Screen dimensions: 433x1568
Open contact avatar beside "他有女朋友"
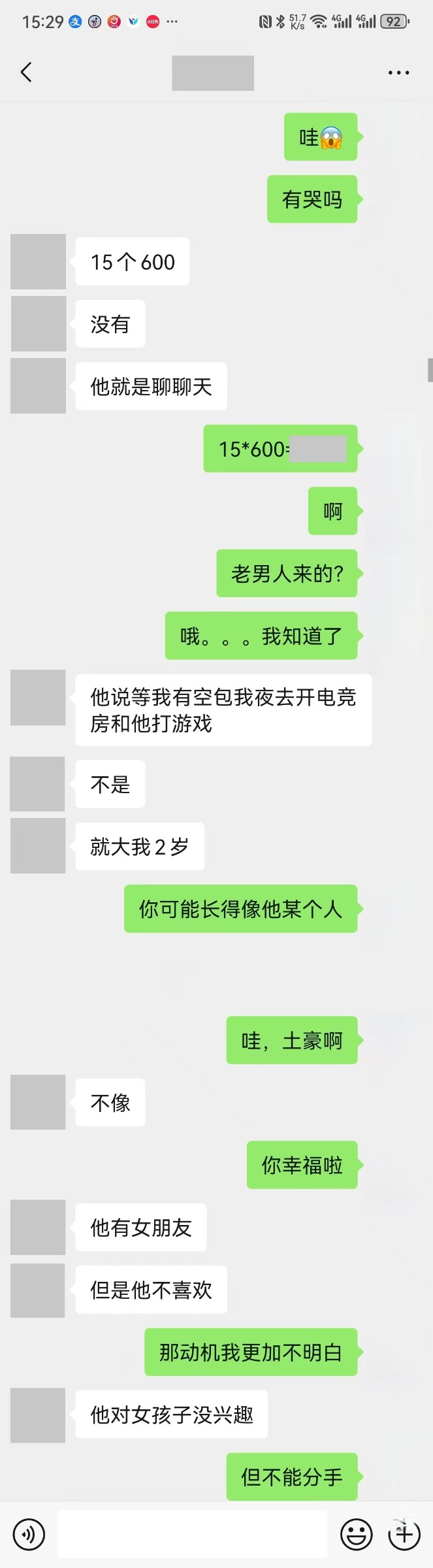click(x=38, y=1227)
